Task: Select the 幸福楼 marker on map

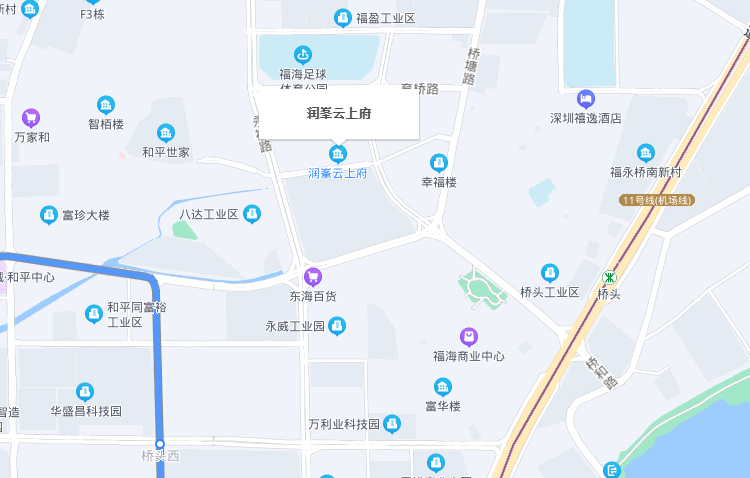Action: pyautogui.click(x=439, y=163)
